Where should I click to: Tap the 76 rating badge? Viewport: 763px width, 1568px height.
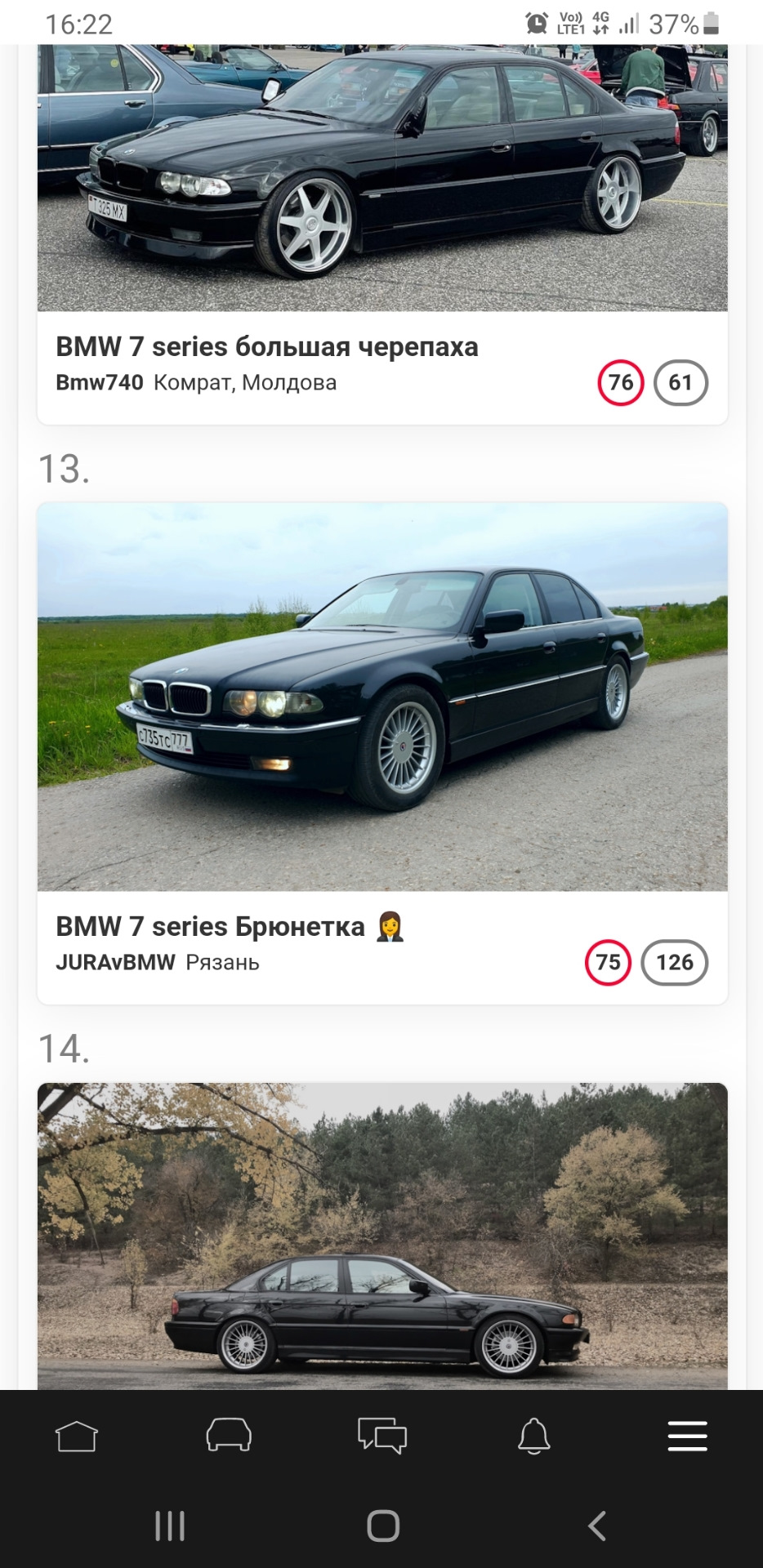(x=620, y=381)
